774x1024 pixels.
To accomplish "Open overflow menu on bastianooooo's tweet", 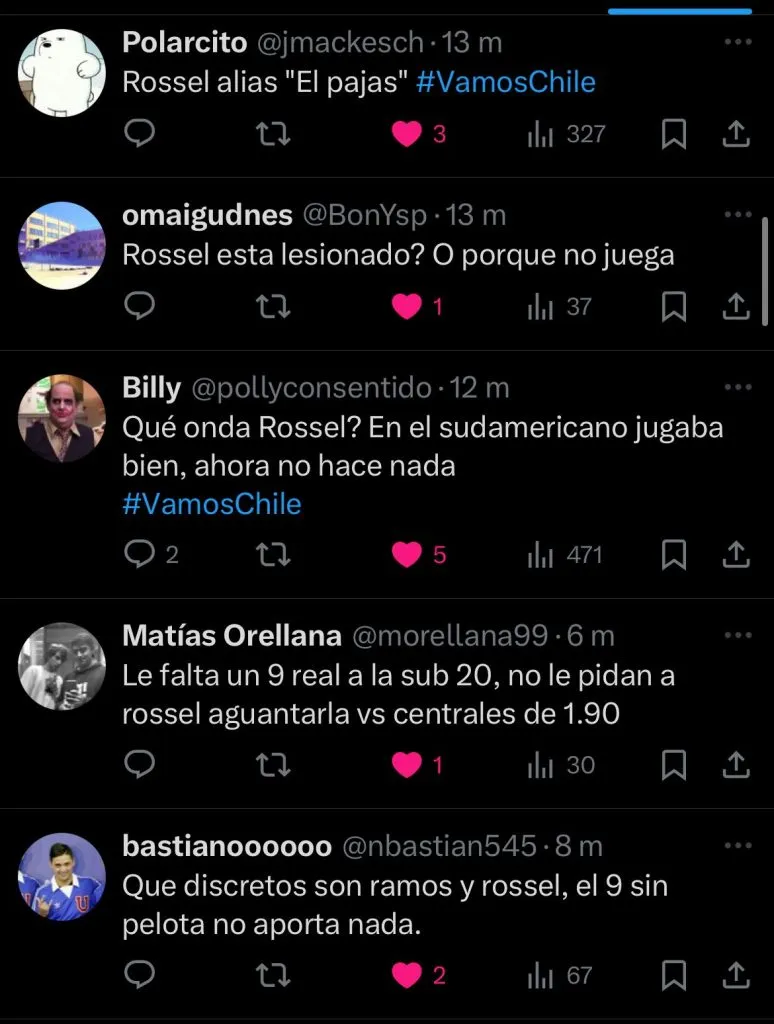I will click(737, 845).
